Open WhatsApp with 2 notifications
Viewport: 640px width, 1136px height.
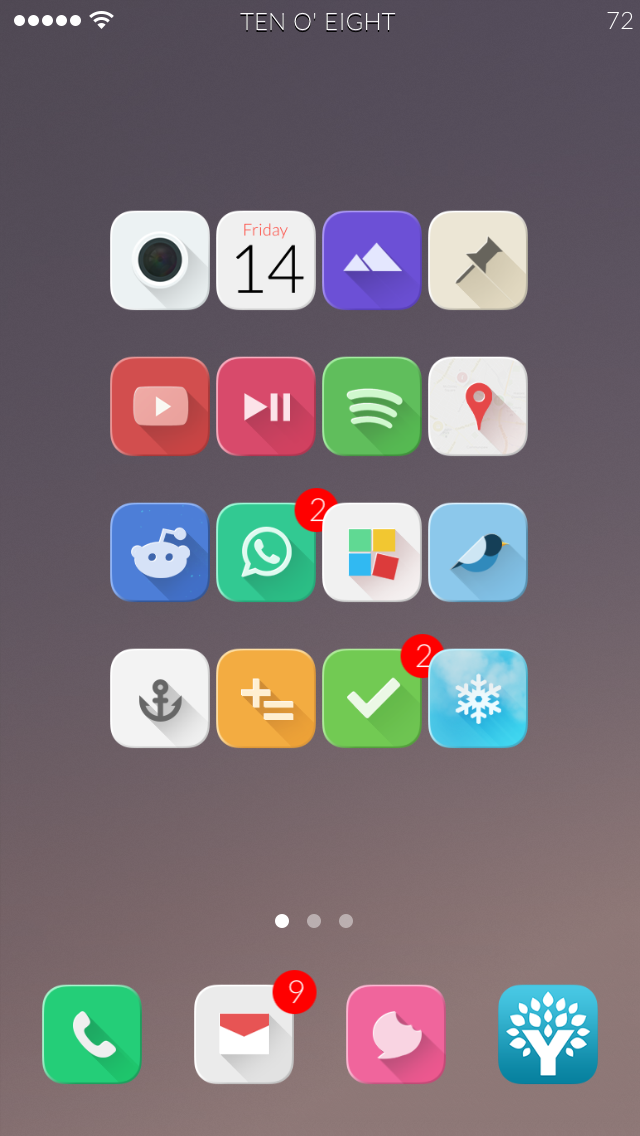coord(265,552)
